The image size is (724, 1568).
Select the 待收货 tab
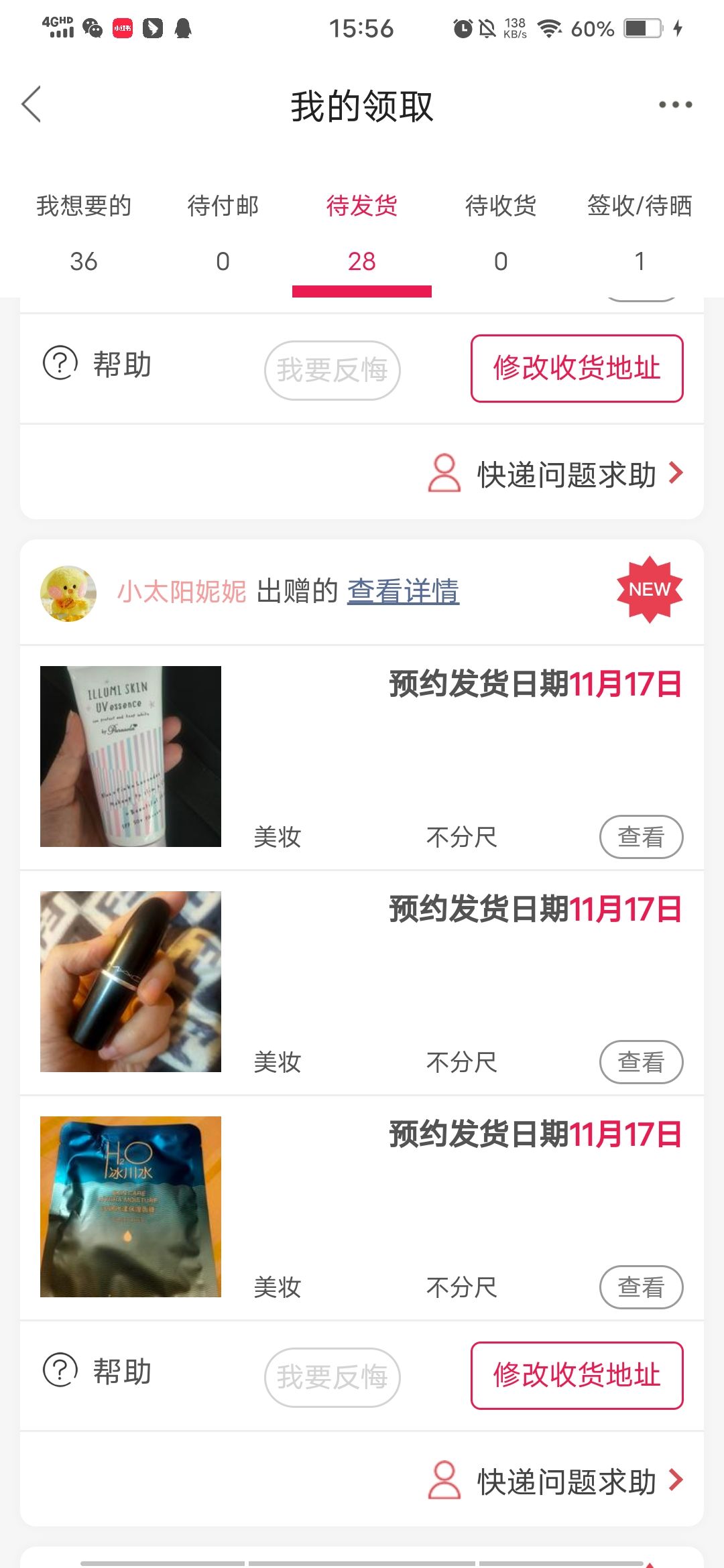(501, 233)
